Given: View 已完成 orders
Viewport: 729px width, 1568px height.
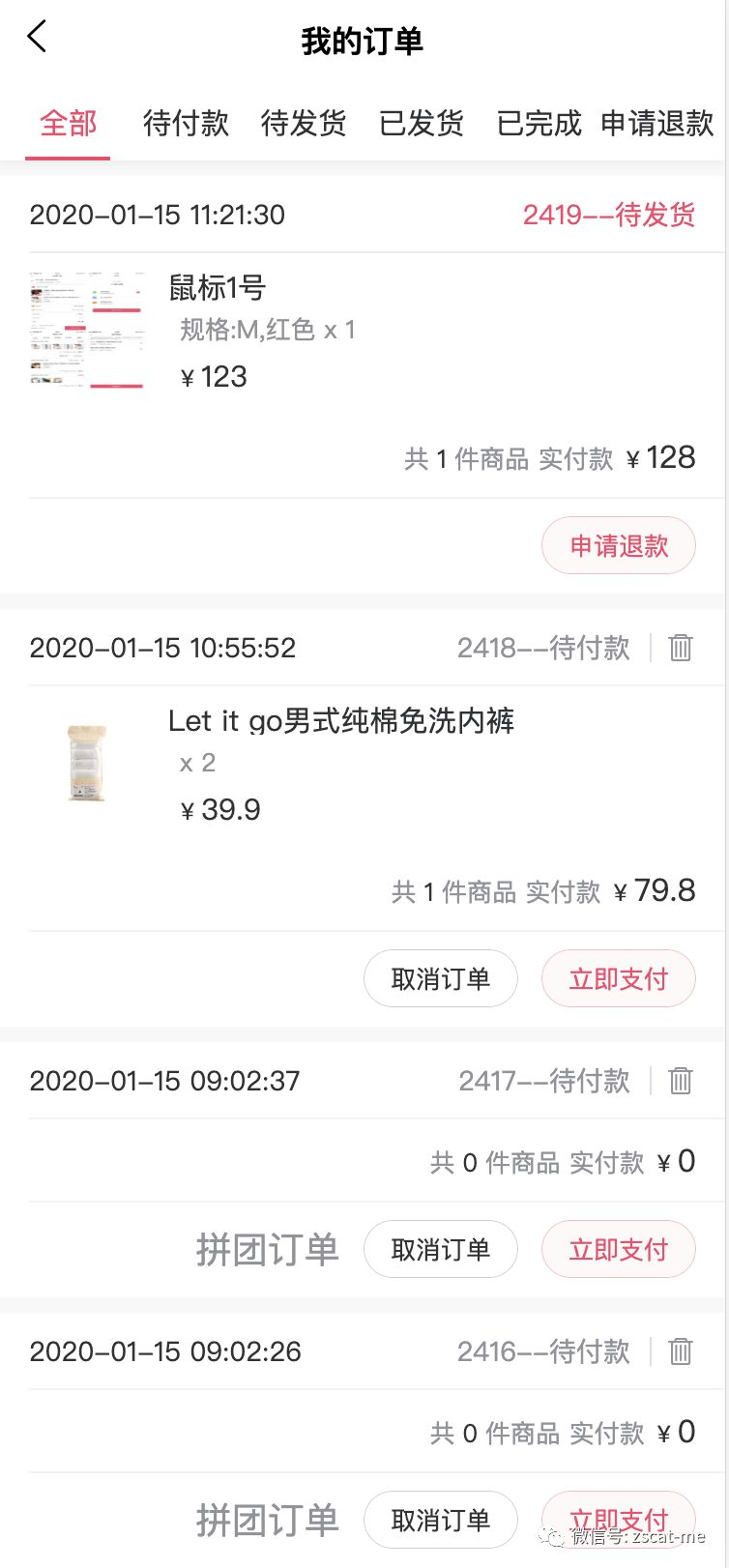Looking at the screenshot, I should coord(539,124).
